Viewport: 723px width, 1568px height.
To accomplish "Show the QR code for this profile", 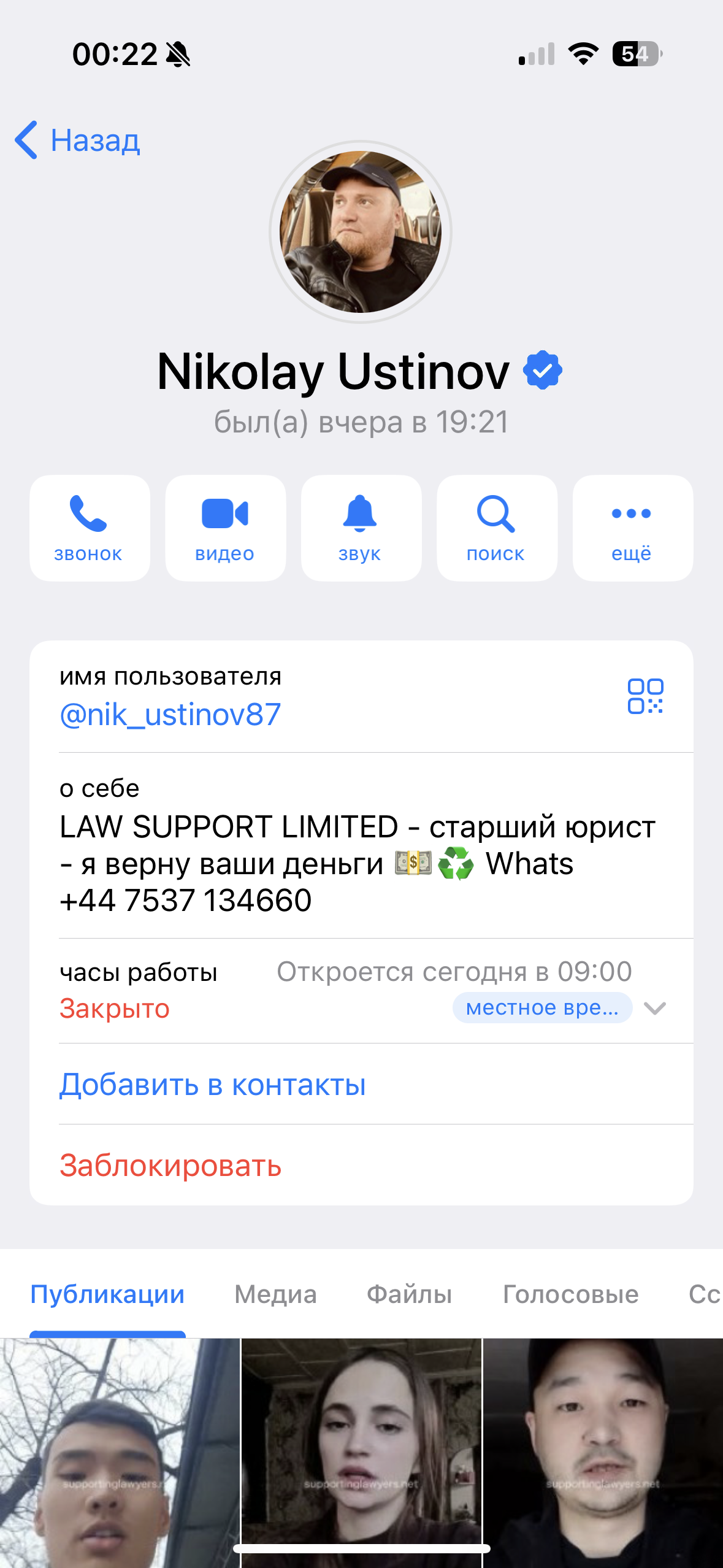I will coord(645,696).
